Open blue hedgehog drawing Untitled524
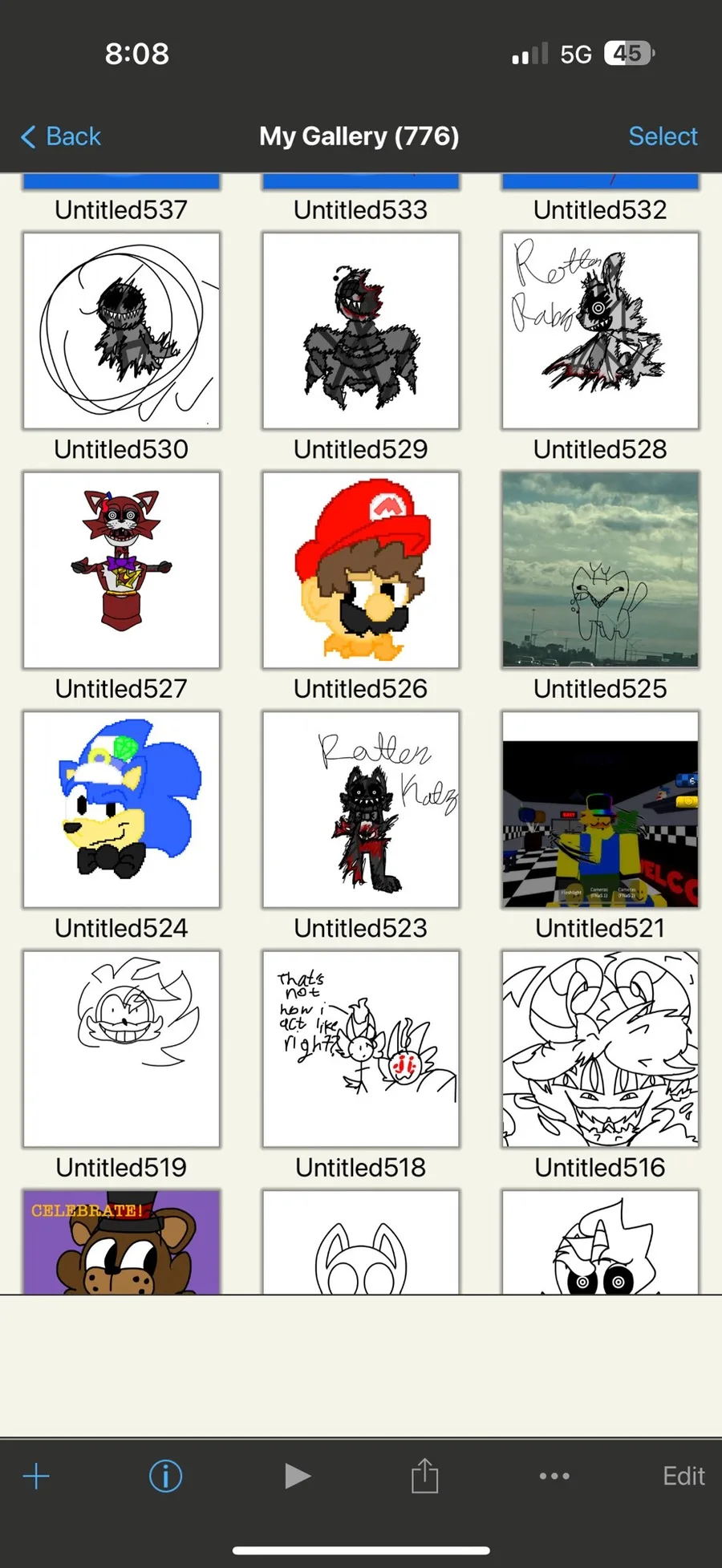 click(121, 809)
